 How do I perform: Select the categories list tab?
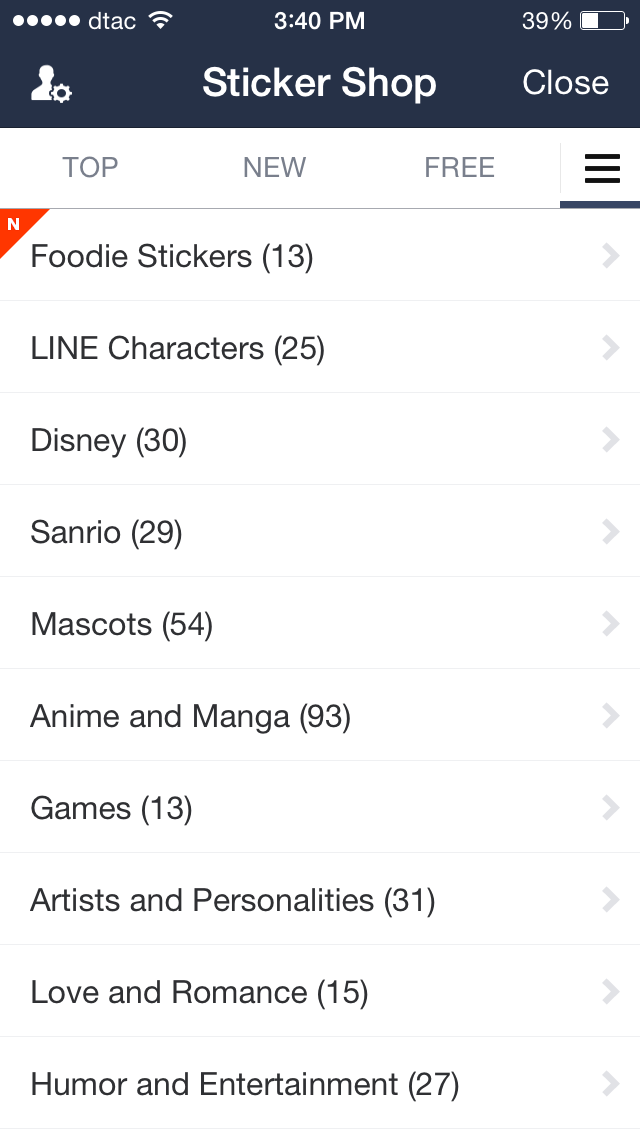pos(601,169)
